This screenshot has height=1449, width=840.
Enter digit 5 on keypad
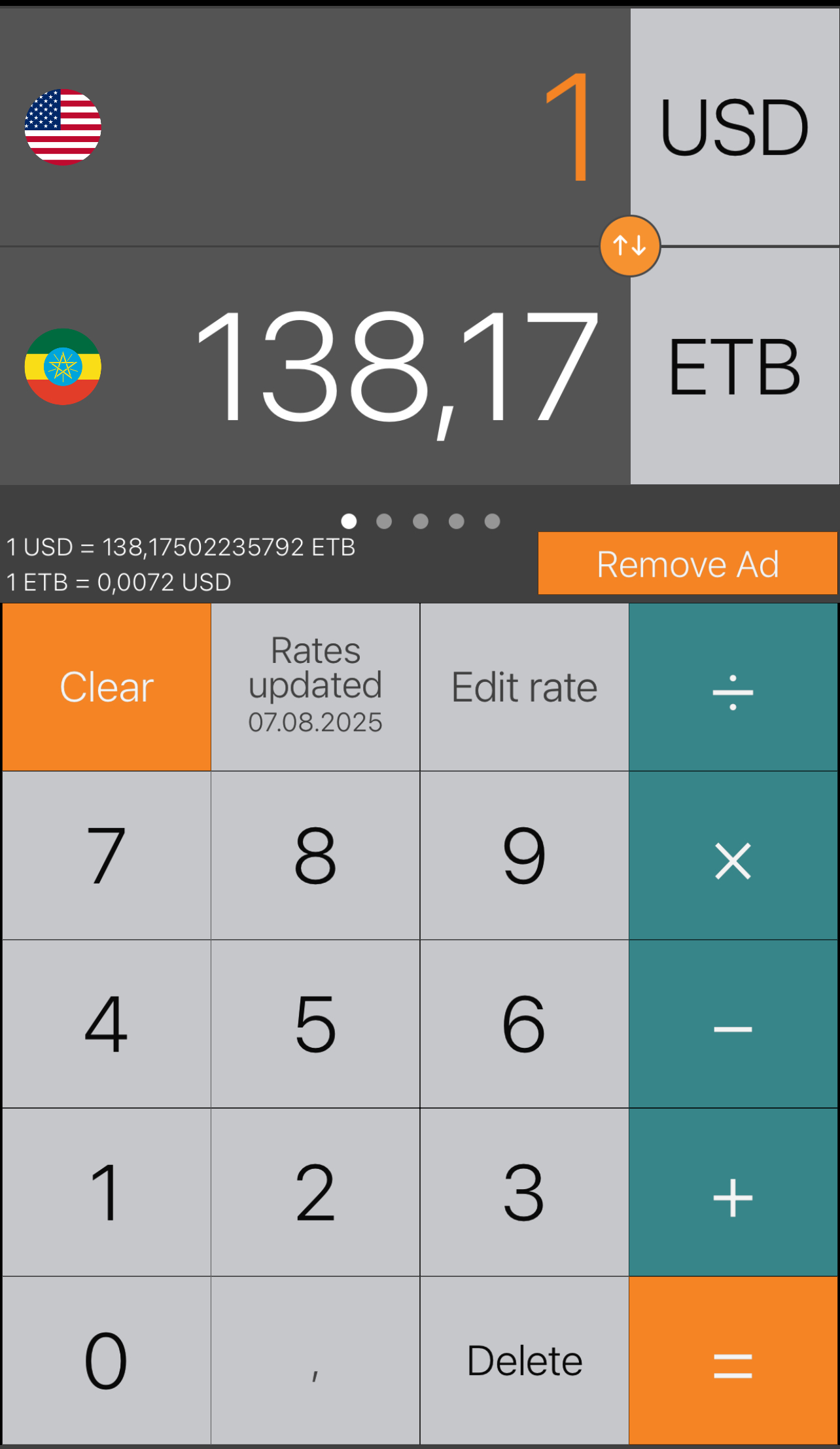coord(315,1024)
